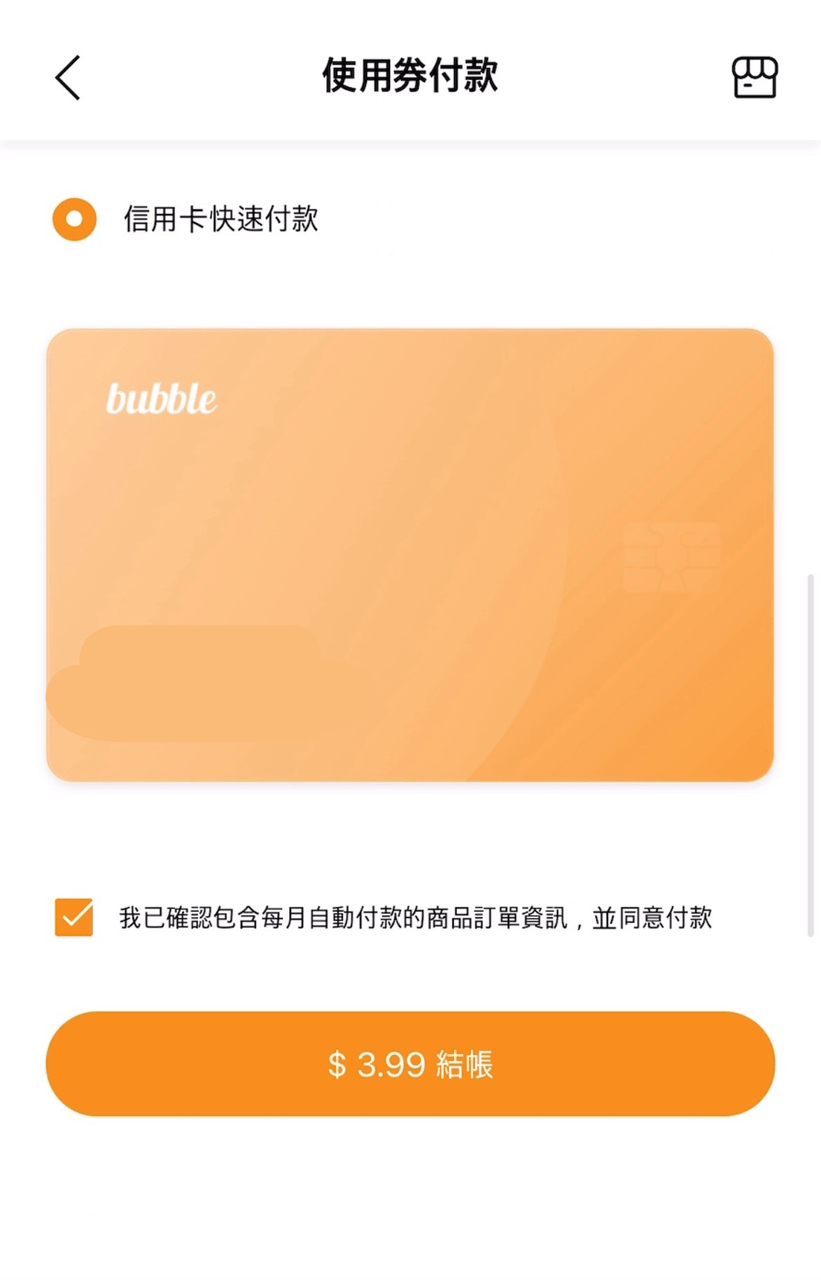
Task: Click the center of the orange card face
Action: pos(410,553)
